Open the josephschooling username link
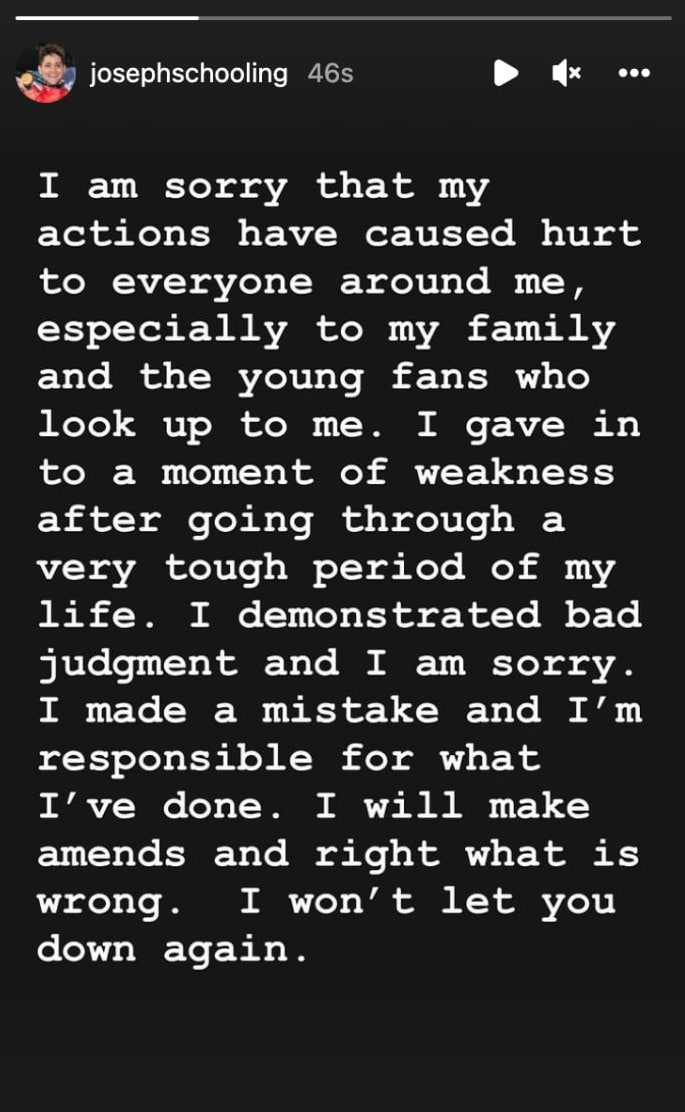The image size is (685, 1112). coord(189,73)
